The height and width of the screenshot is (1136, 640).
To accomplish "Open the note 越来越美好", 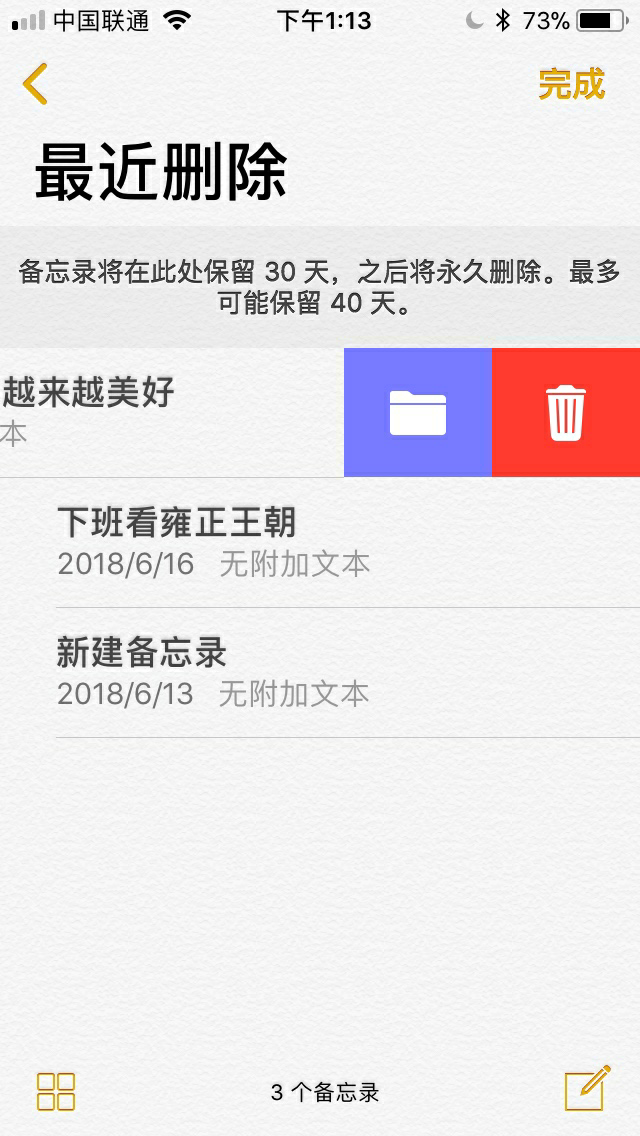I will (x=172, y=412).
